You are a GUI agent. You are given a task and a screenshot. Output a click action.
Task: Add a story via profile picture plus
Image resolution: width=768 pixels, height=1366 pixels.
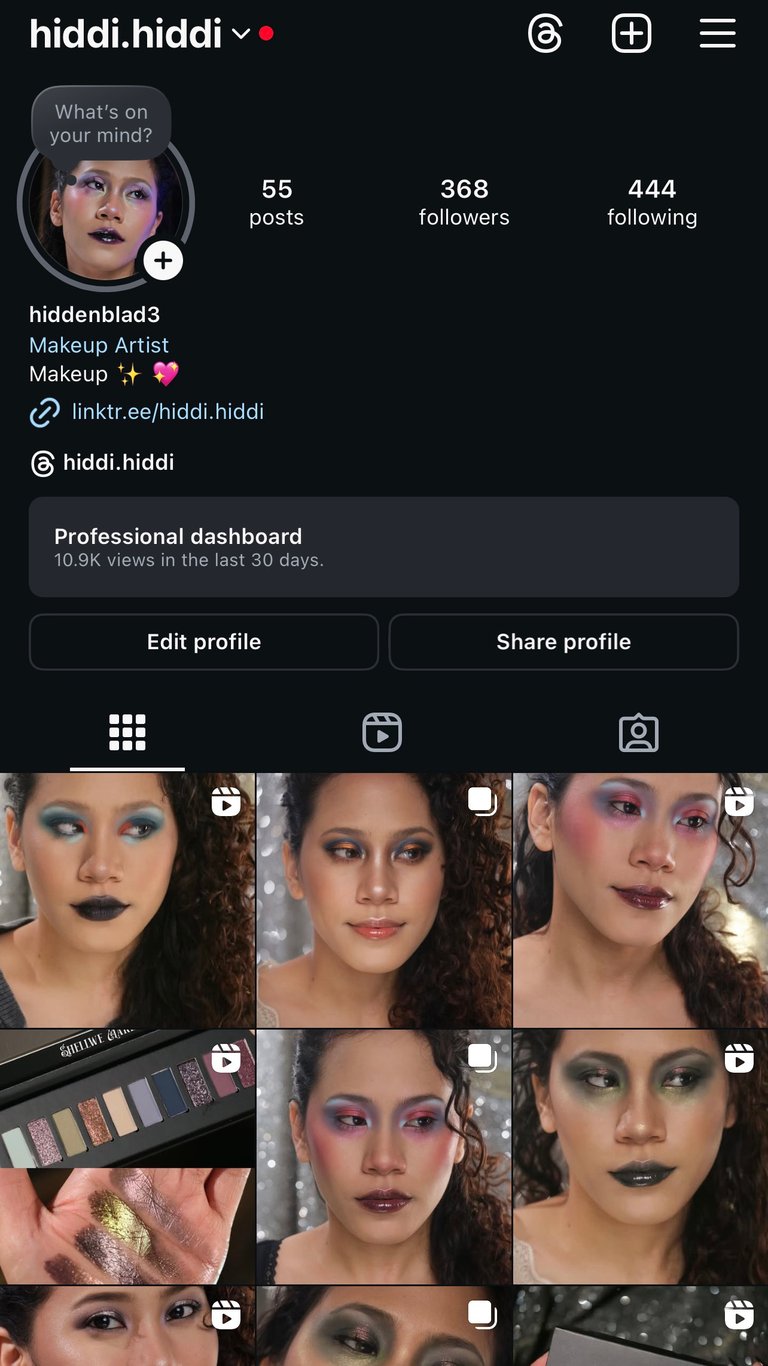163,261
